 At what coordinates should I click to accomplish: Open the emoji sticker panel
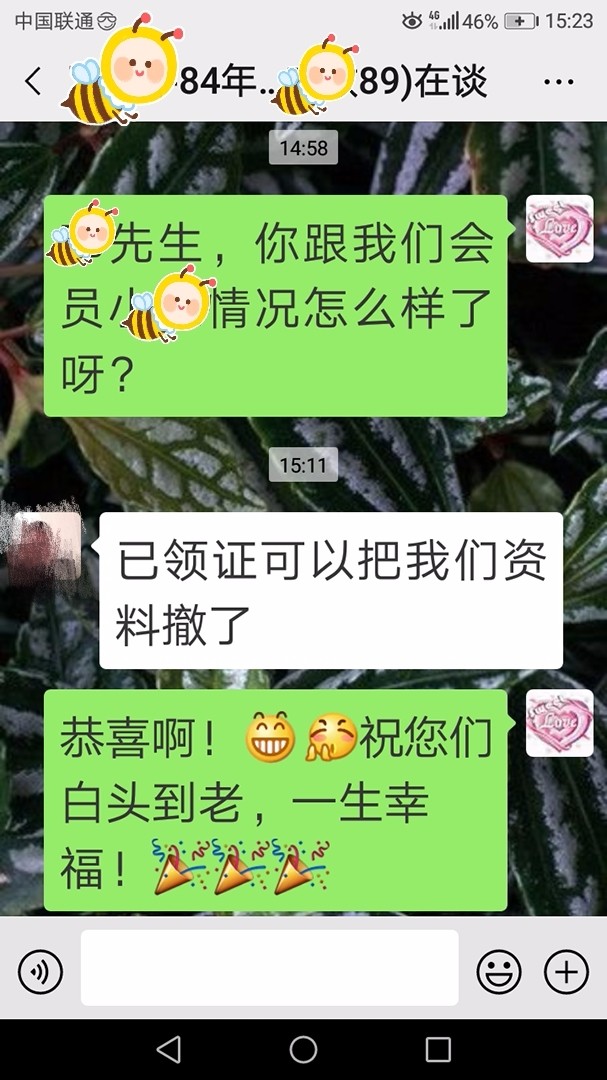point(498,971)
